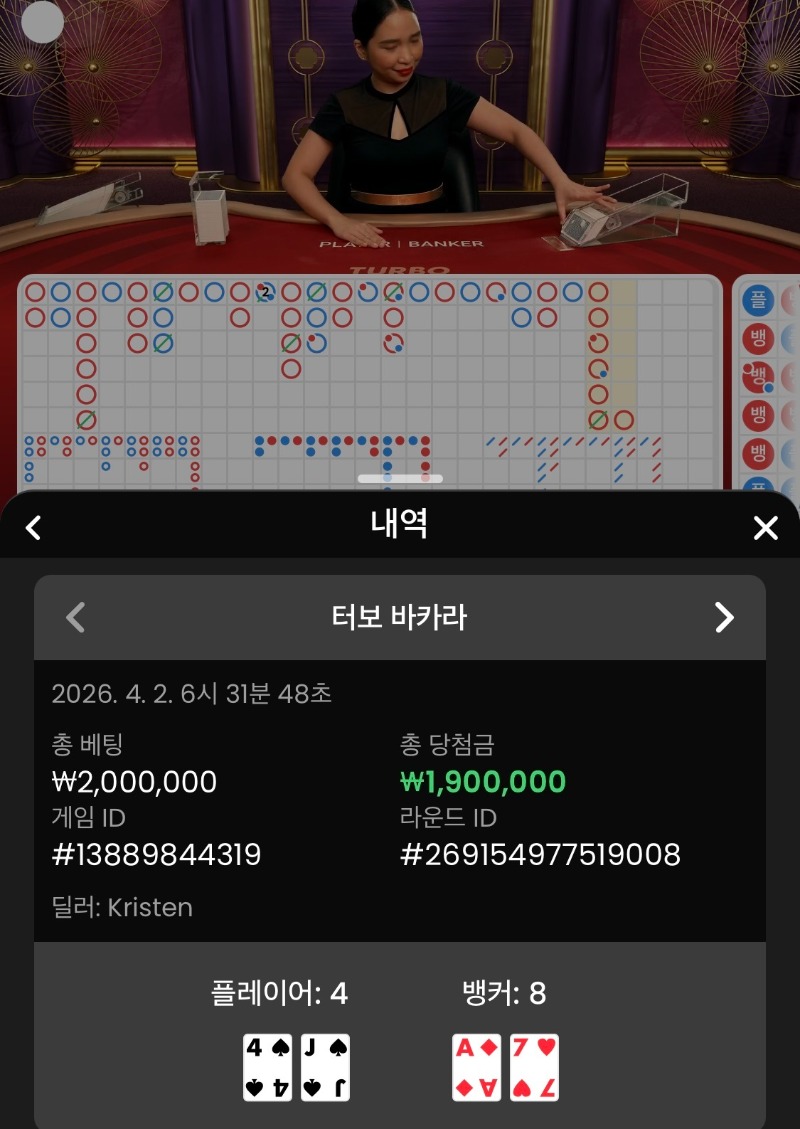
Task: Show the previous game history entry
Action: (x=76, y=617)
